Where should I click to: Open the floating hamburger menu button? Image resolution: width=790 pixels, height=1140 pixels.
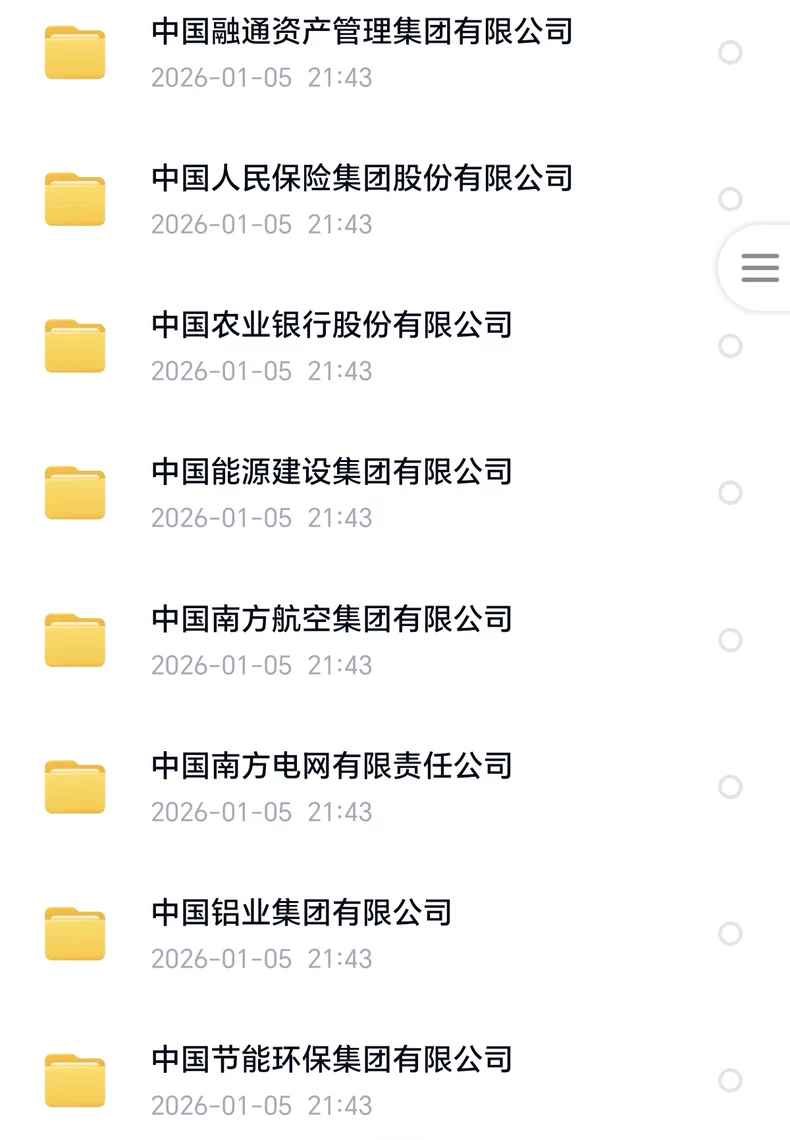point(760,268)
